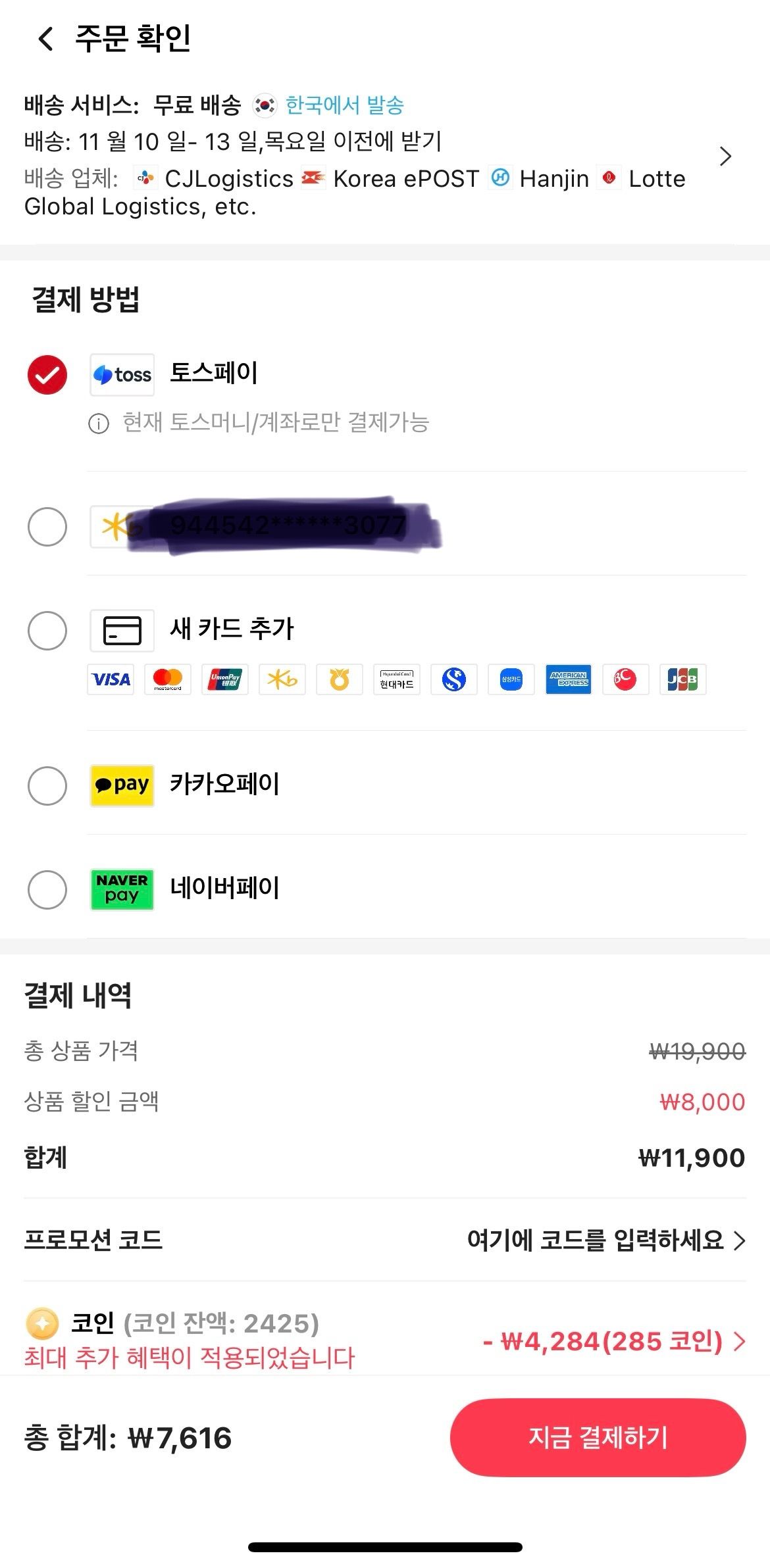
Task: Click the NAVER pay green icon
Action: 121,890
